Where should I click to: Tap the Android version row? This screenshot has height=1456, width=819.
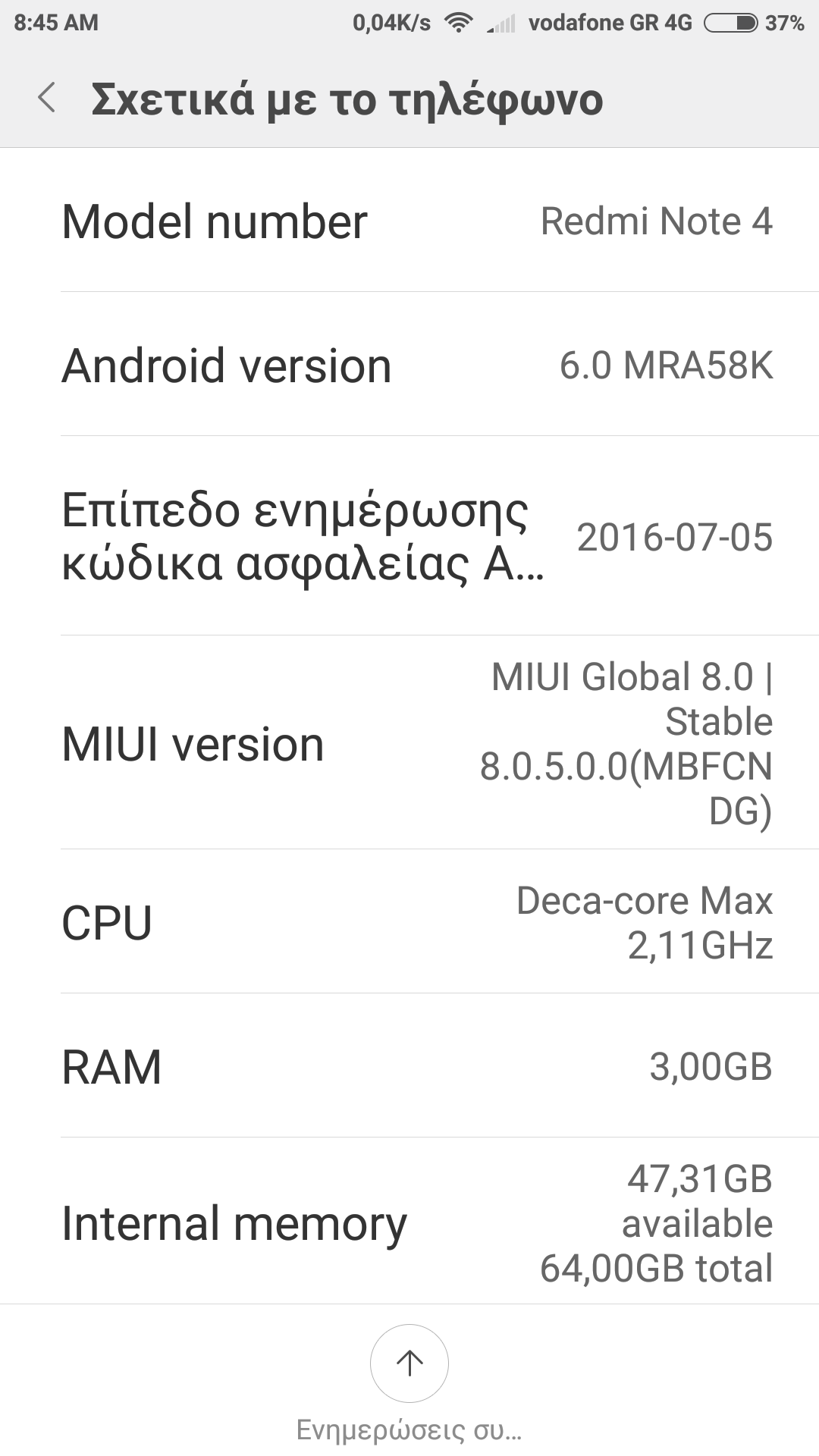409,365
